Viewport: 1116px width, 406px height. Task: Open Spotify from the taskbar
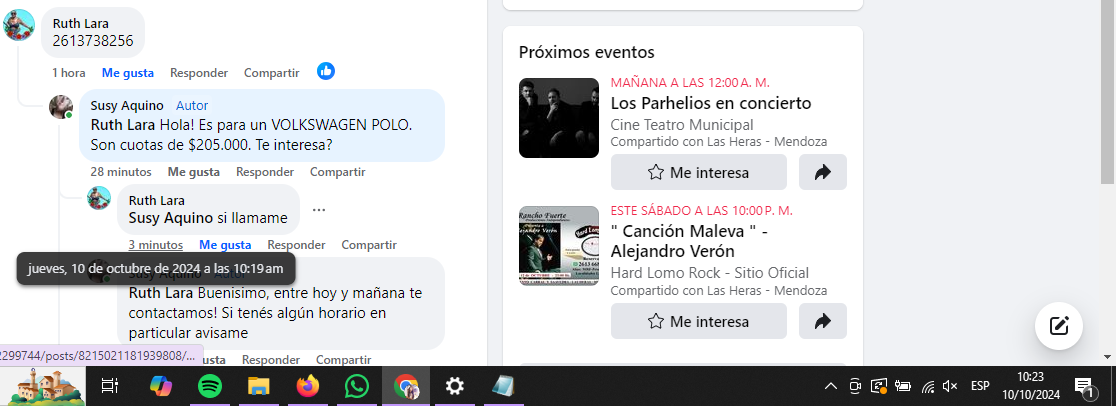click(210, 386)
